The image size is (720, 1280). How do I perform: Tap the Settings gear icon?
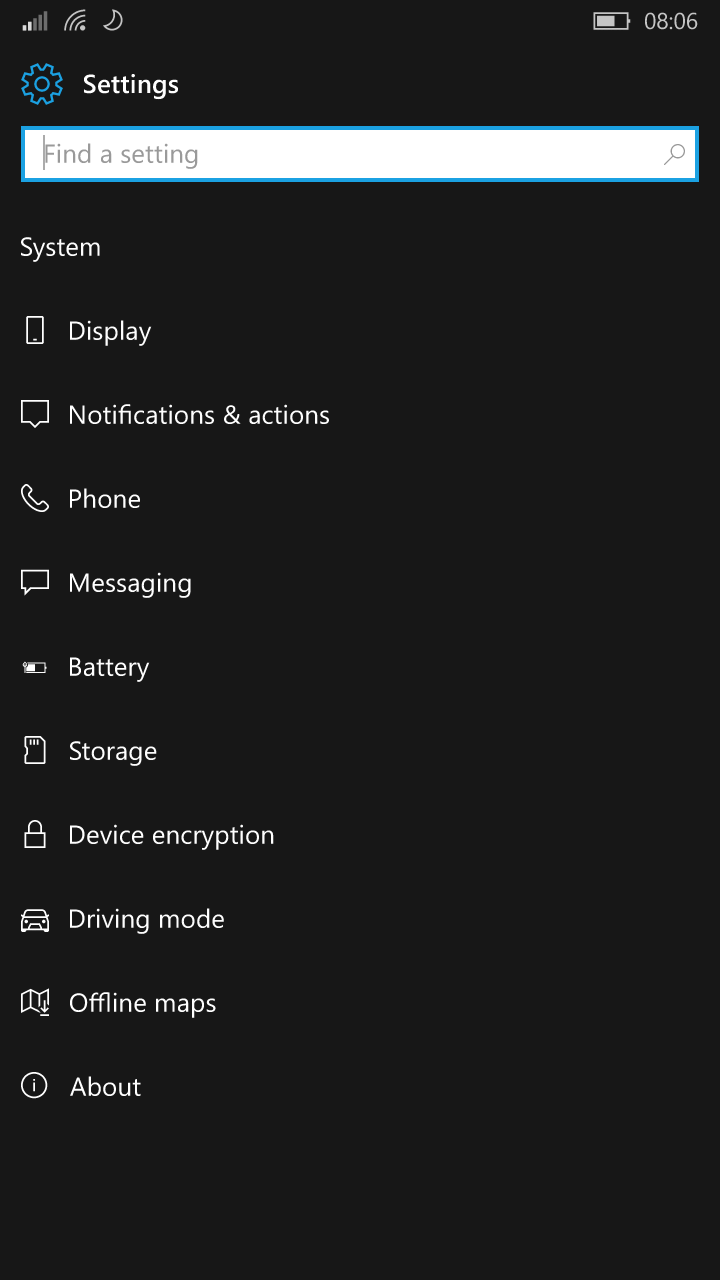click(42, 84)
